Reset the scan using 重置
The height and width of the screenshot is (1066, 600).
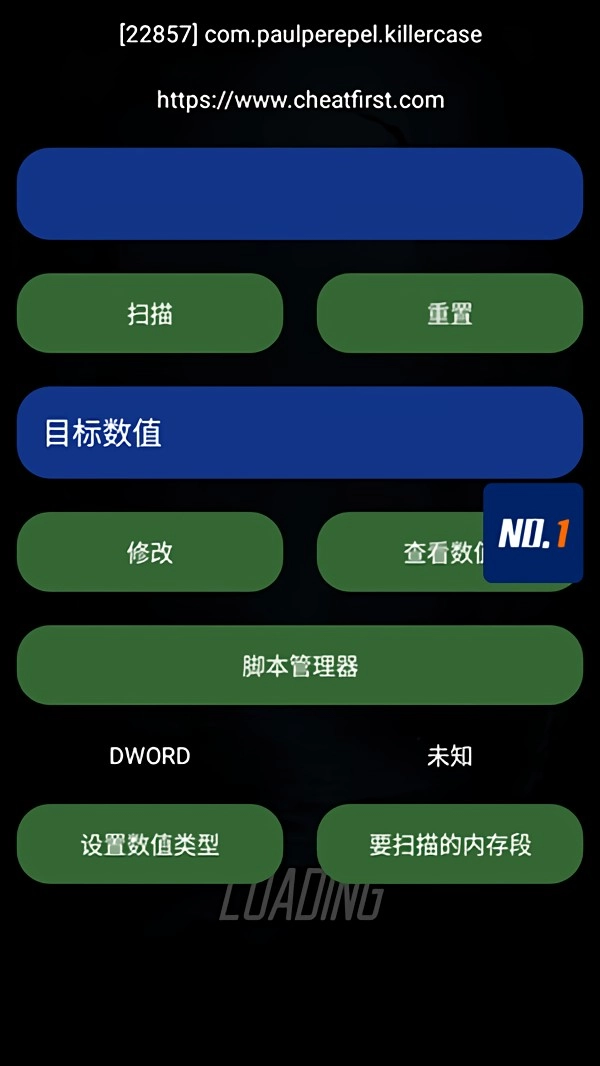point(449,313)
